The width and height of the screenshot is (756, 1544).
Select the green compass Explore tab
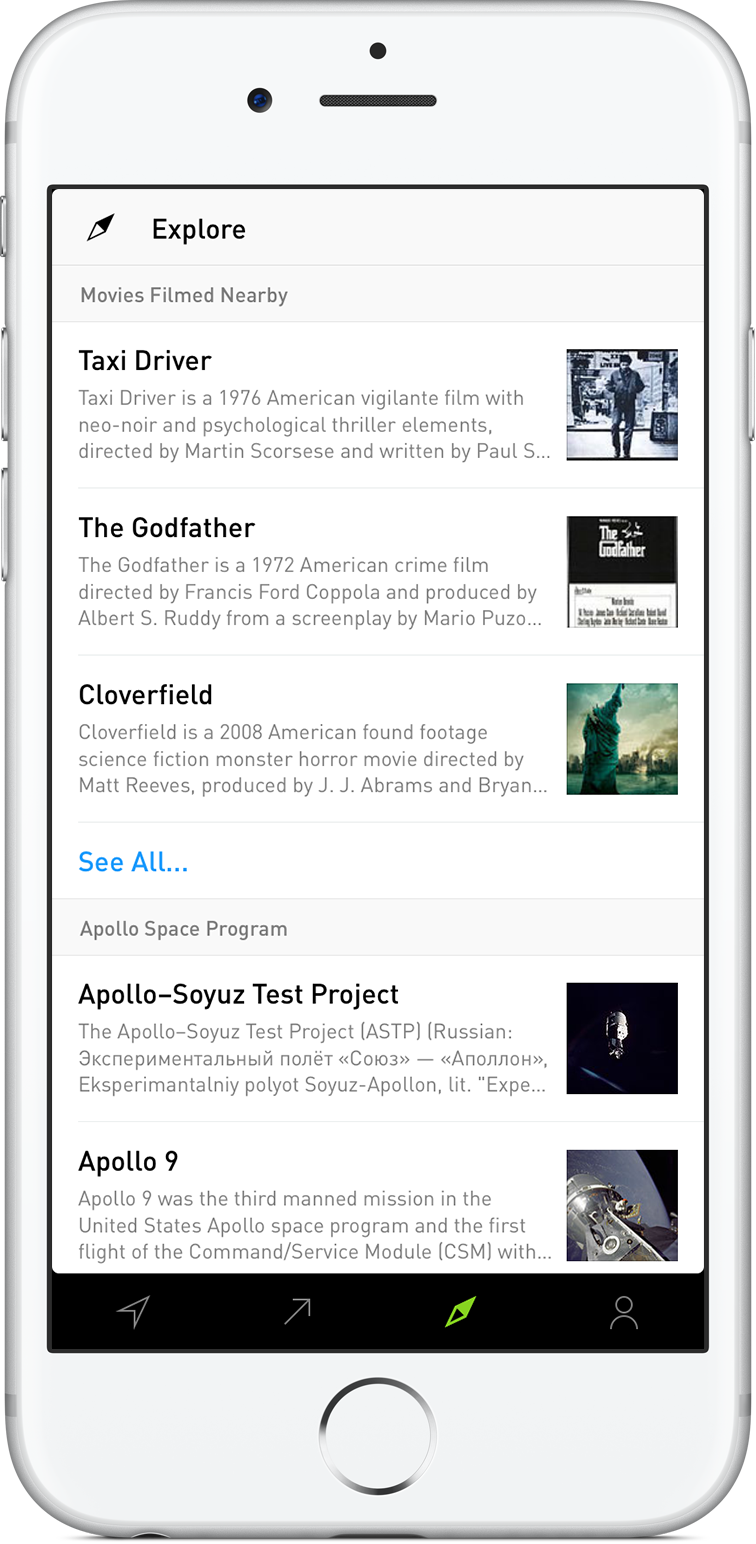pos(460,1311)
